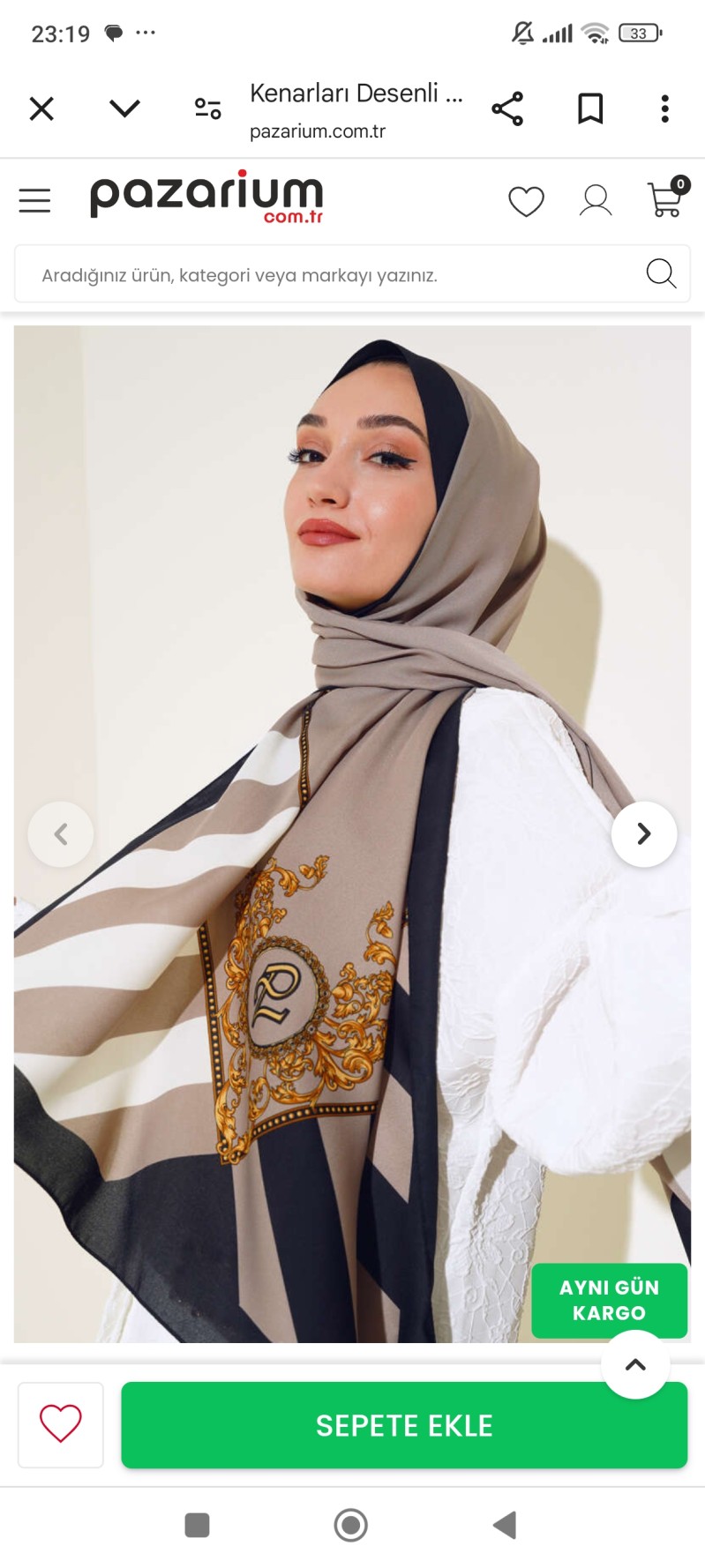Tap SEPETE EKLE to add to cart
This screenshot has width=705, height=1568.
(x=404, y=1424)
